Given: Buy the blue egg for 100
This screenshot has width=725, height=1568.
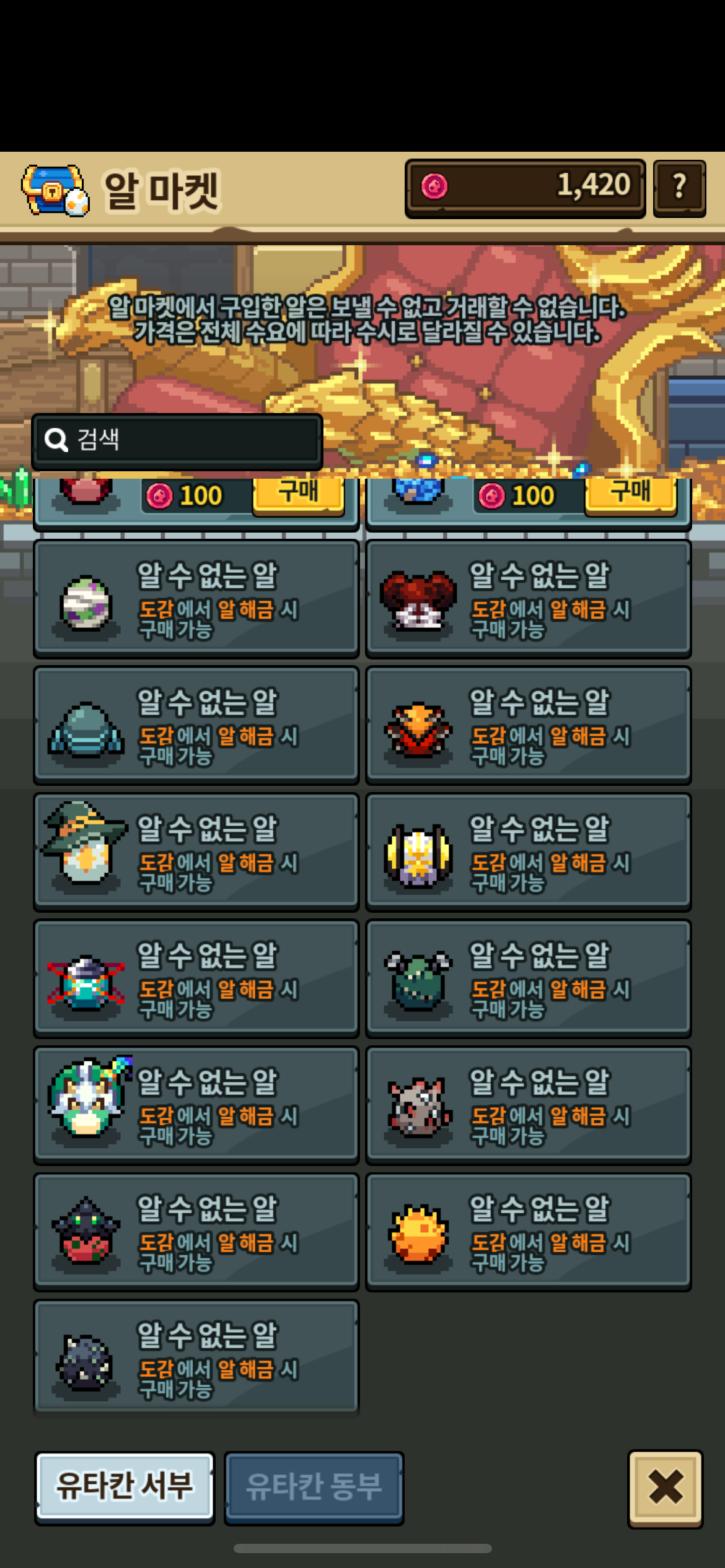Looking at the screenshot, I should pos(631,493).
